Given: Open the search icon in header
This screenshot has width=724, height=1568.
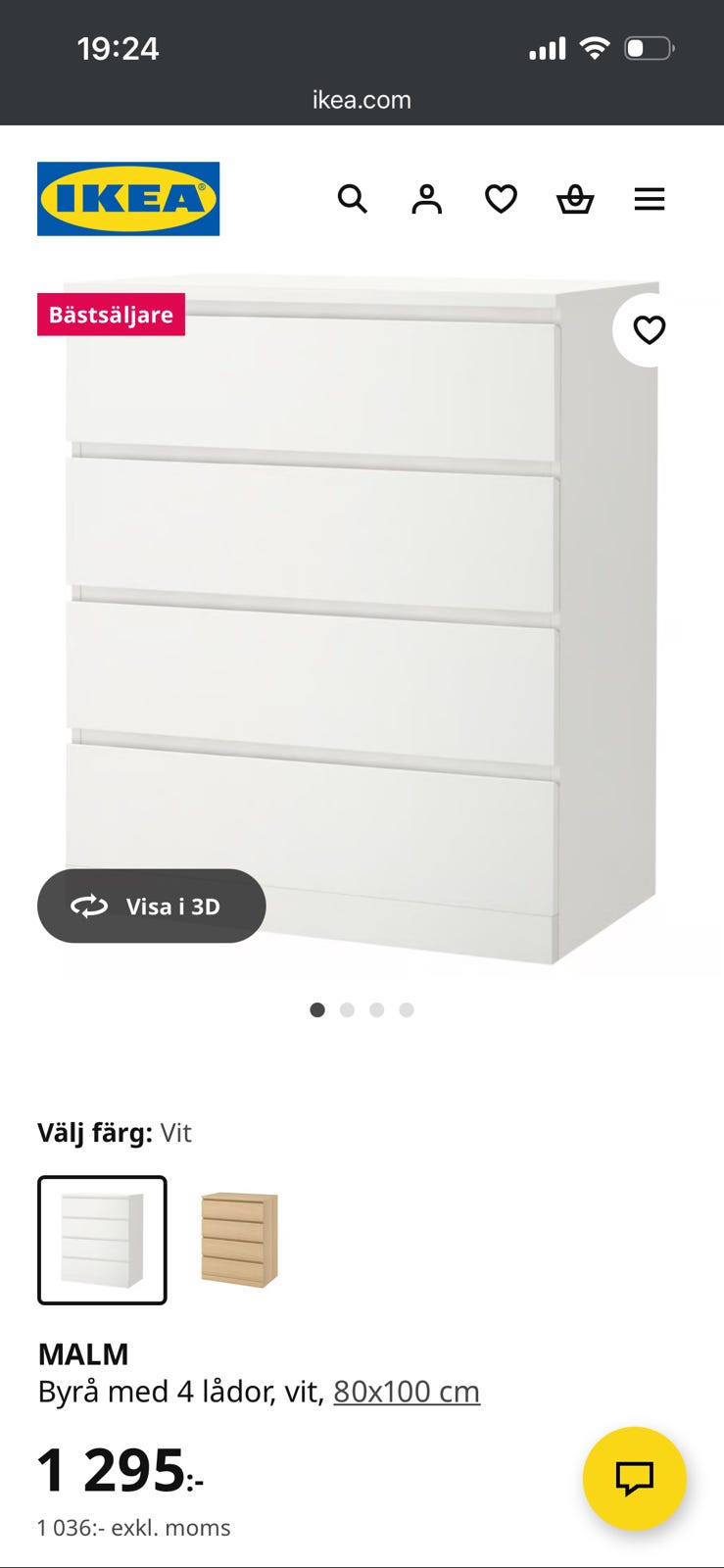Looking at the screenshot, I should pos(352,199).
